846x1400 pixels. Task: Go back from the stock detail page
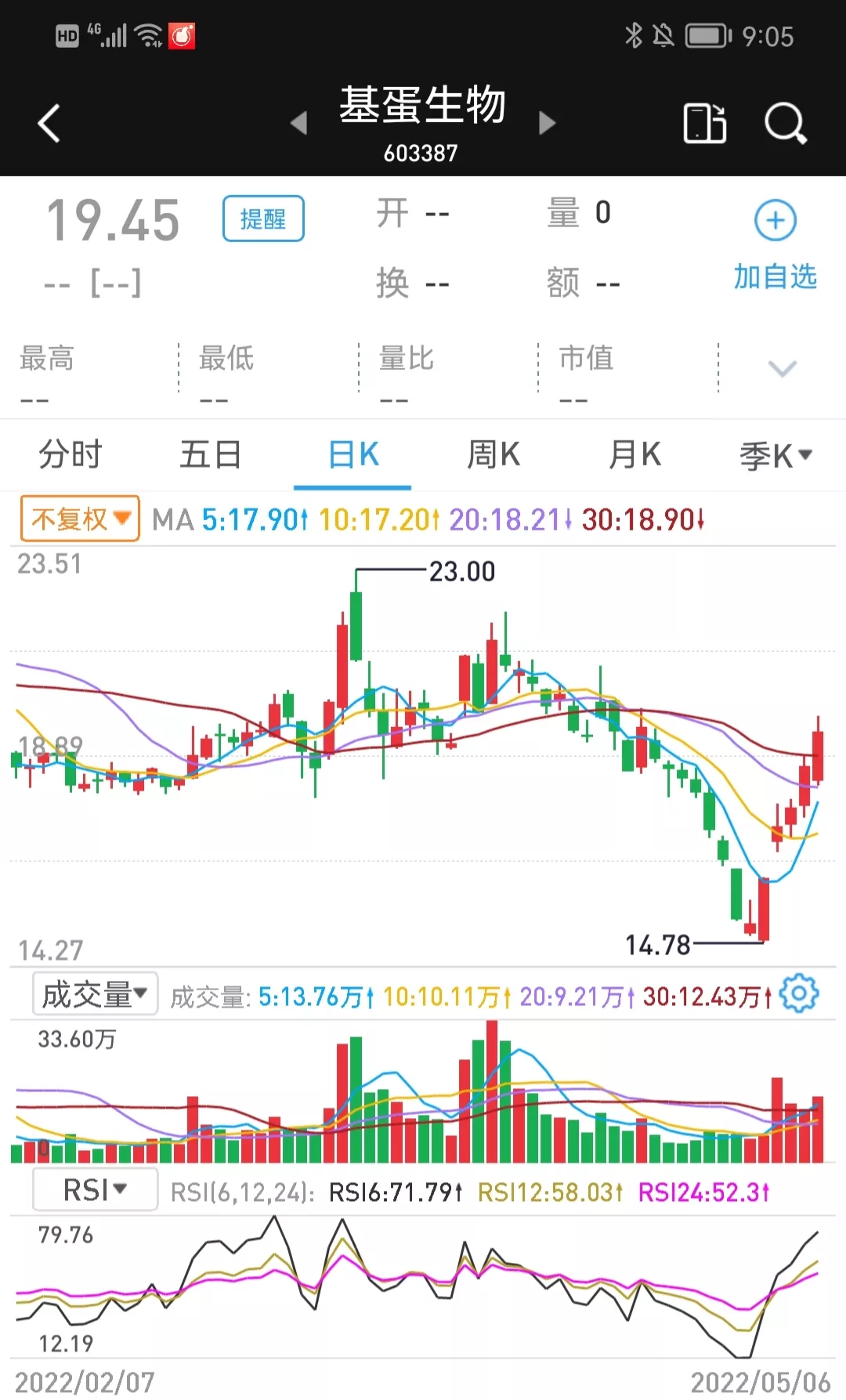[x=49, y=124]
